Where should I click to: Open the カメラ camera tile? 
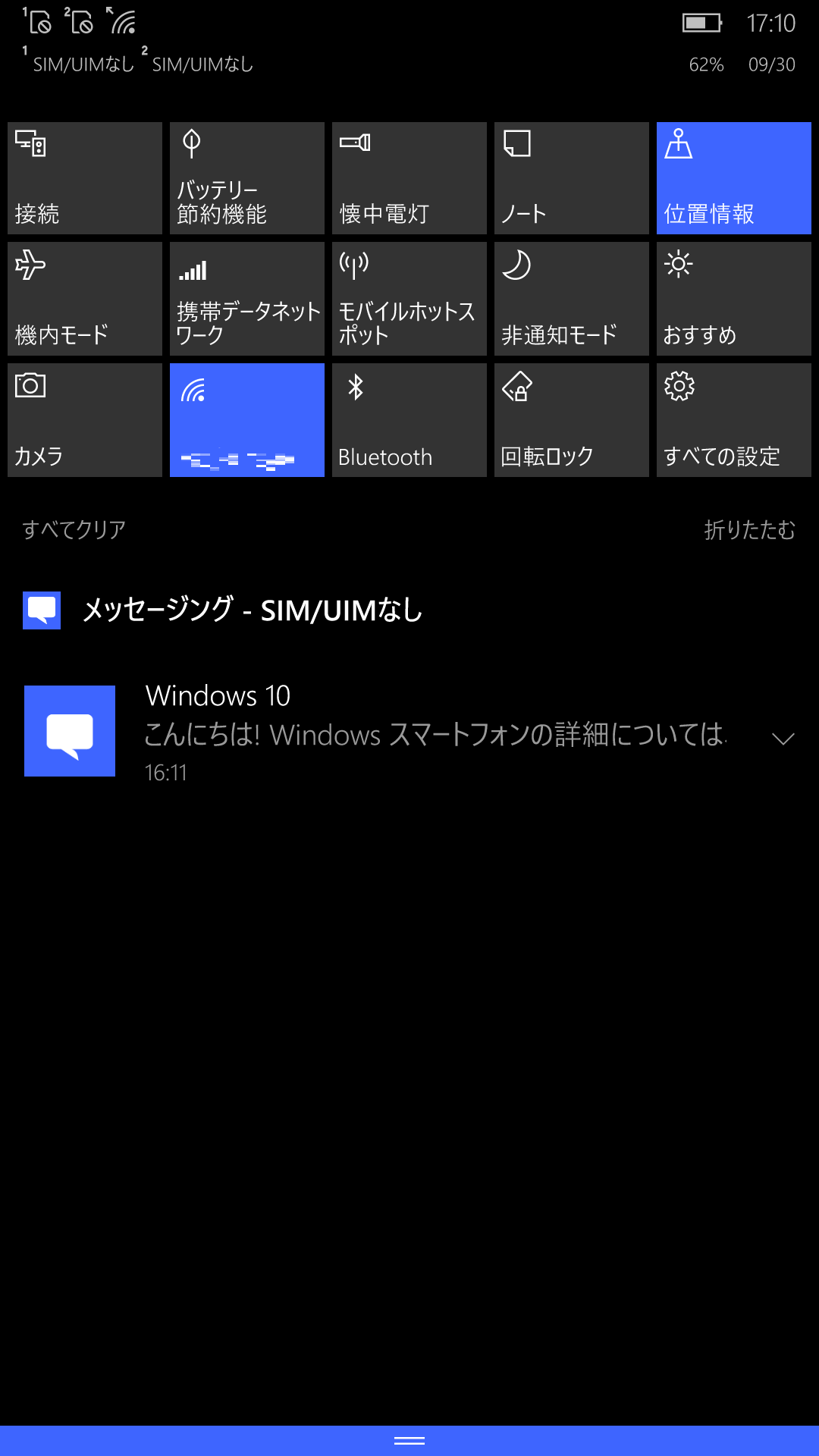(85, 420)
